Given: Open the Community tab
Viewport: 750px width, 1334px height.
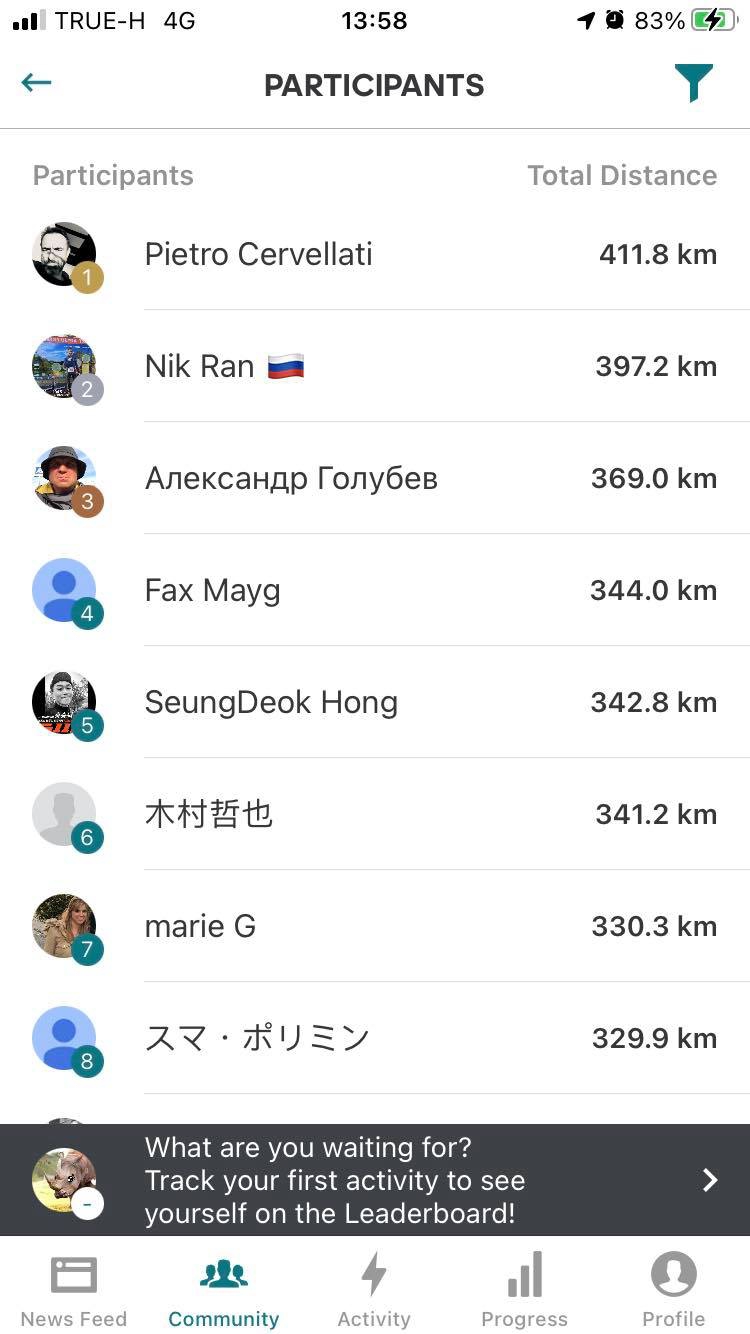Looking at the screenshot, I should tap(224, 1290).
